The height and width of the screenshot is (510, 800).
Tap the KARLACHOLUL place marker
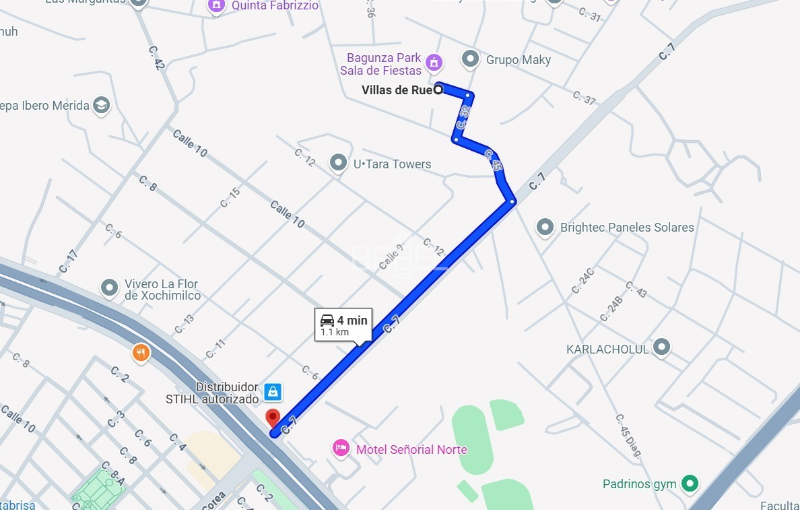pyautogui.click(x=661, y=348)
